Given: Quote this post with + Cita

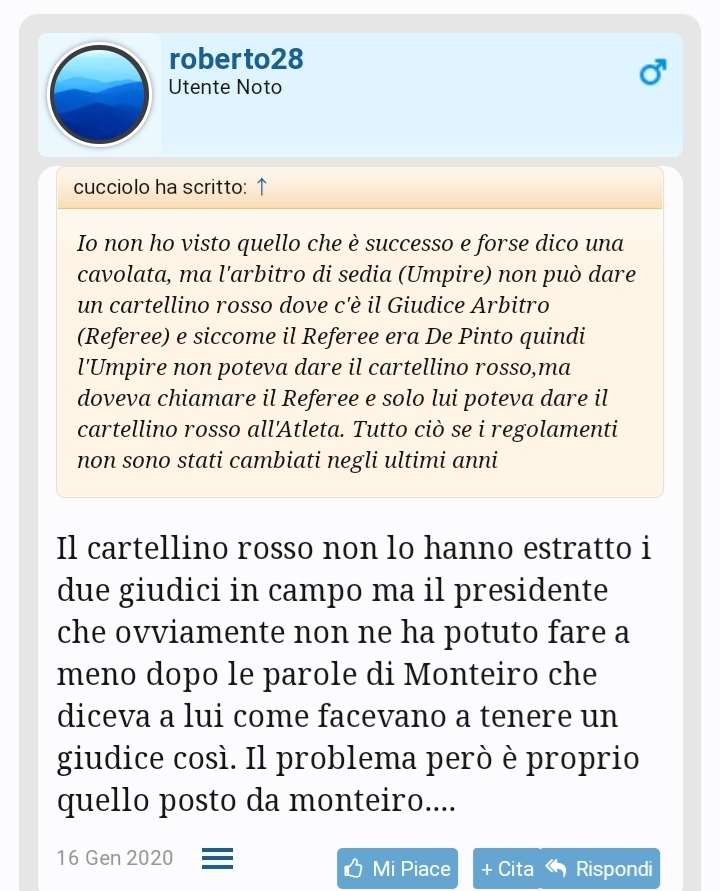Looking at the screenshot, I should 506,869.
